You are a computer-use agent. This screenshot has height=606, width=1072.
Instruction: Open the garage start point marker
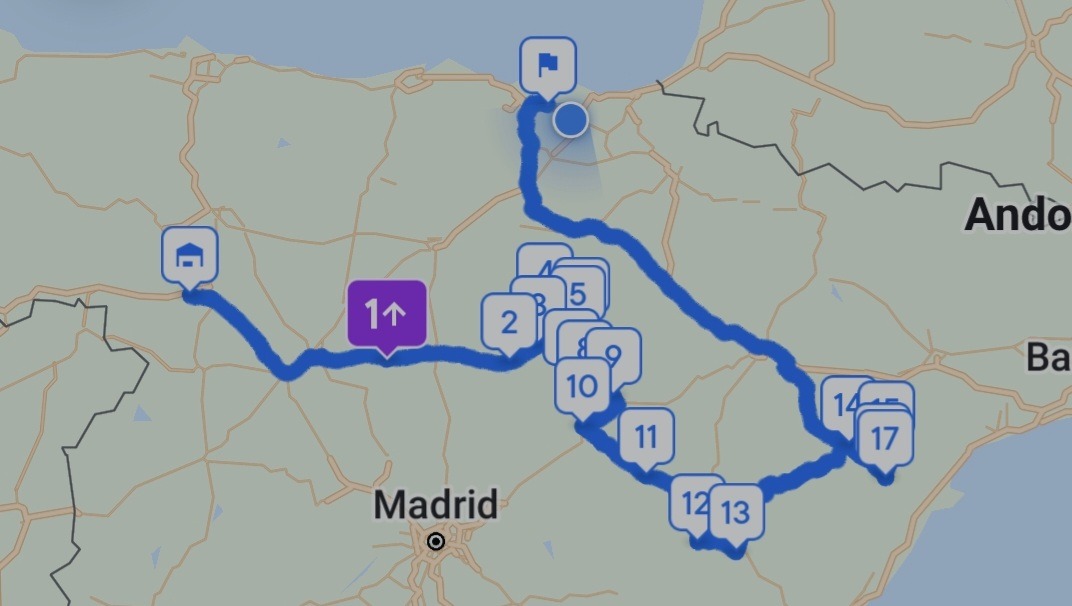click(189, 256)
